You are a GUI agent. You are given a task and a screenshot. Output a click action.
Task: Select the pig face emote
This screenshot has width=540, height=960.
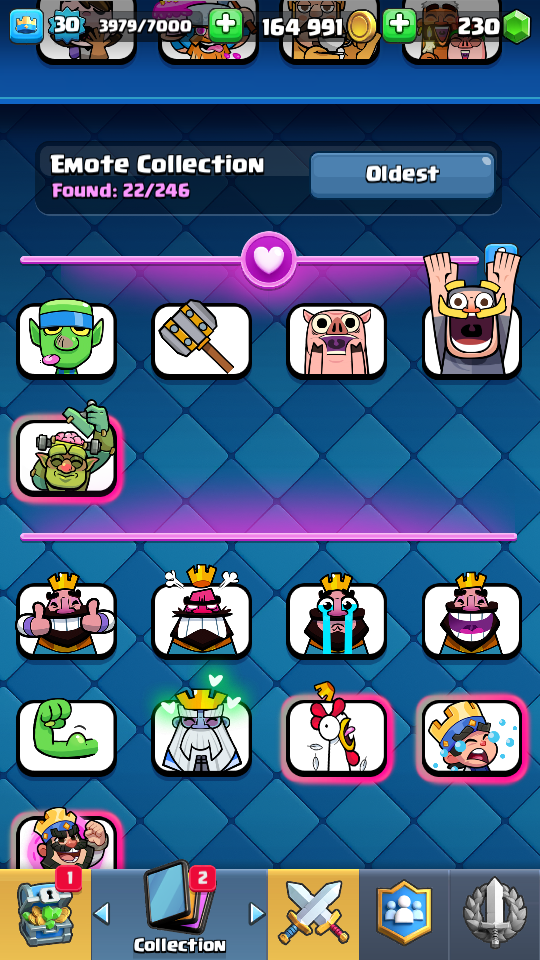337,340
